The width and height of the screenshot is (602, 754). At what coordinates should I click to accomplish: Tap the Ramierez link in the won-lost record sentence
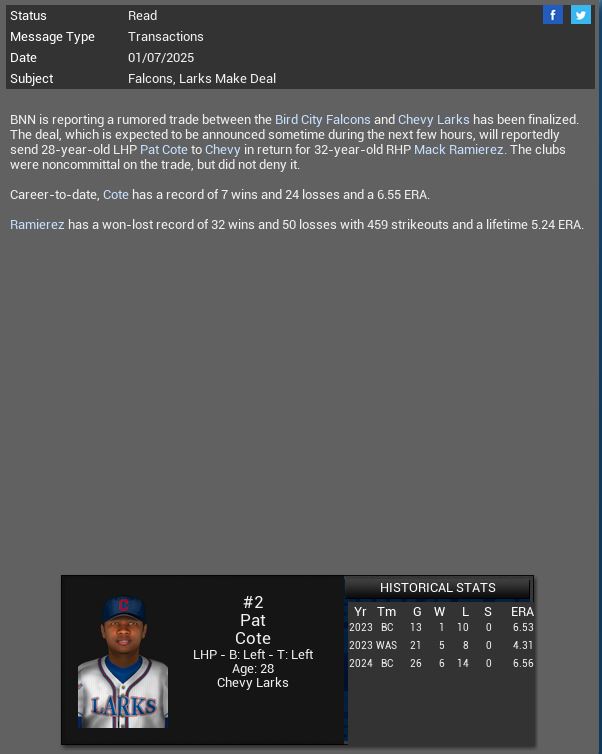[37, 225]
